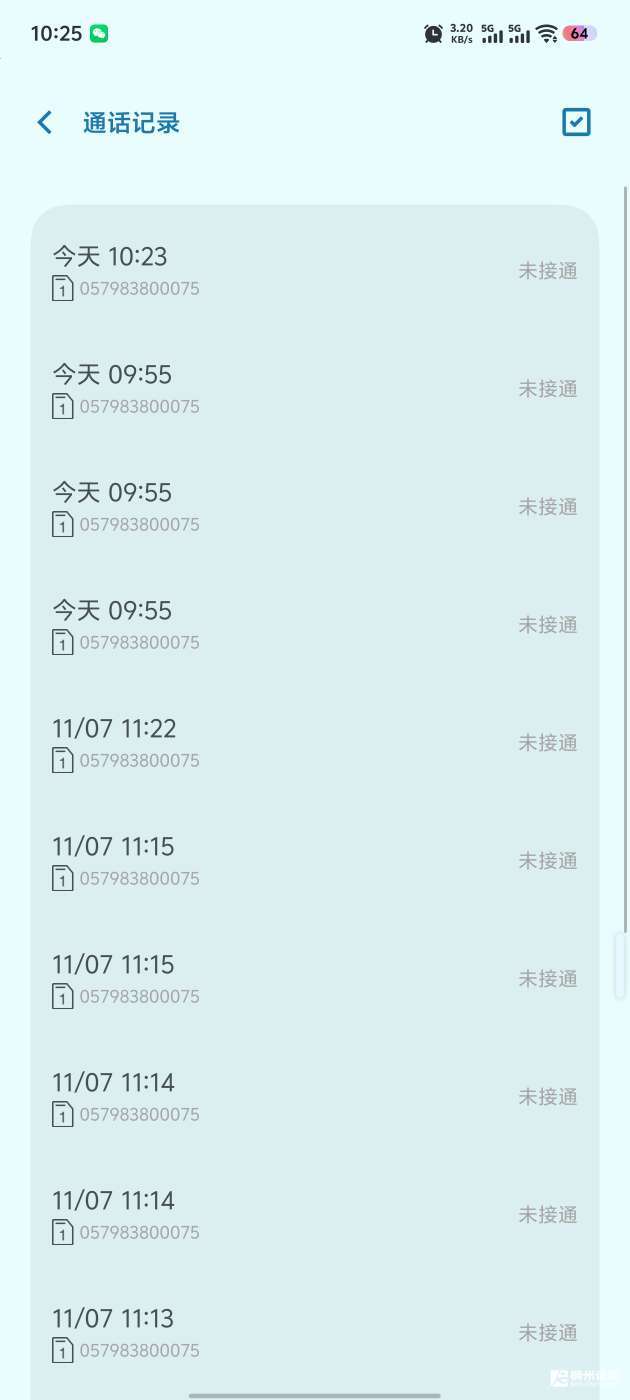
Task: Go back from 通话记录 screen
Action: coord(45,123)
